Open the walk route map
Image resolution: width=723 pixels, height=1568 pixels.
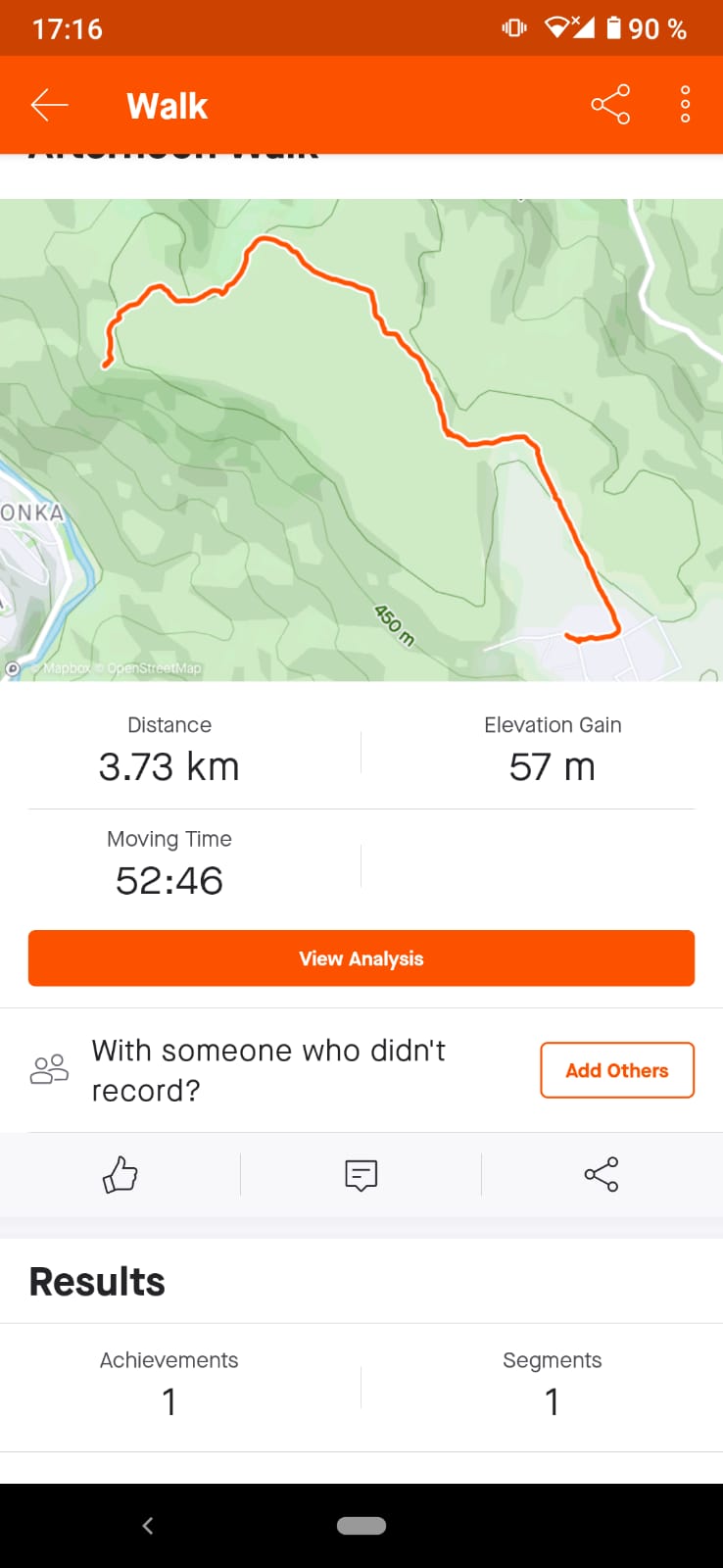(361, 440)
